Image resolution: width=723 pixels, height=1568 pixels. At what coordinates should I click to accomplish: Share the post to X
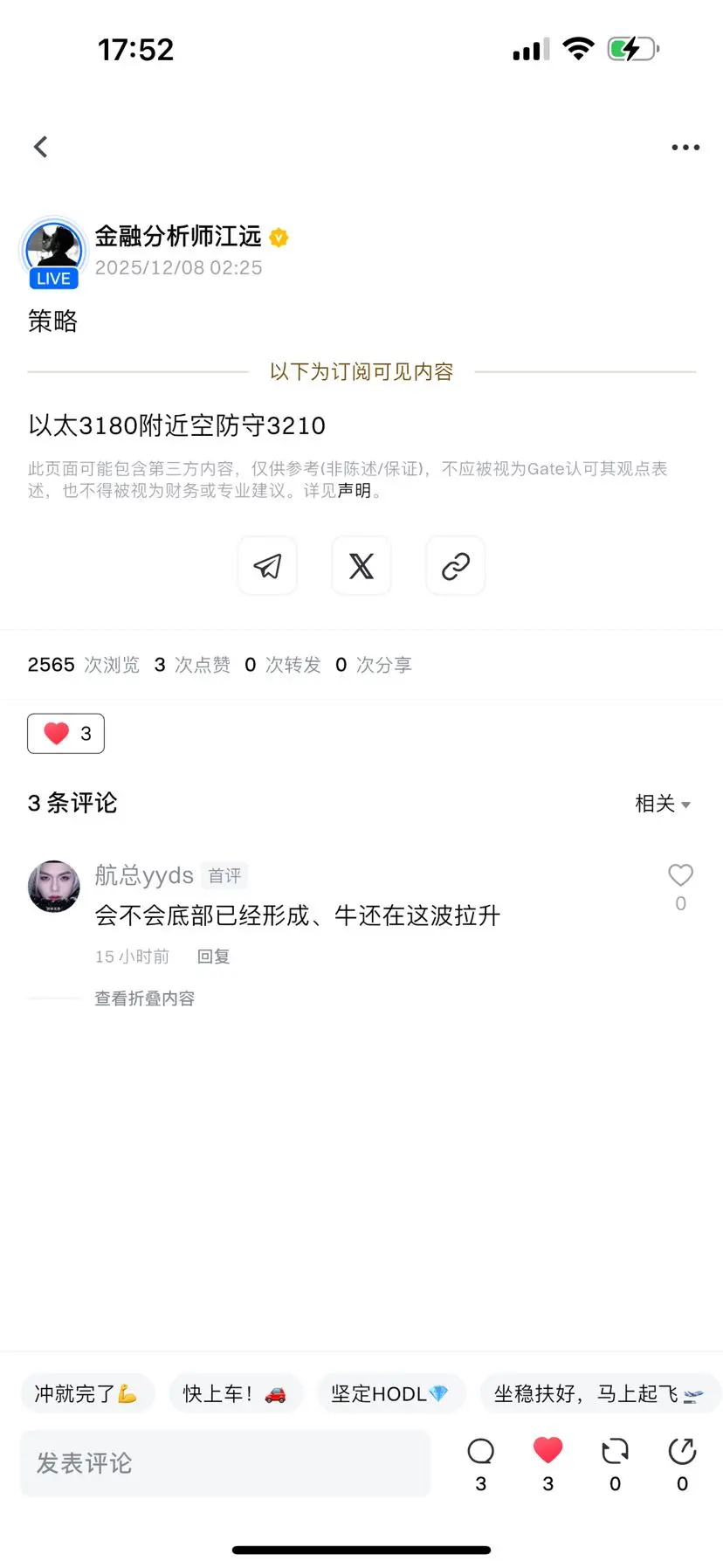(361, 566)
